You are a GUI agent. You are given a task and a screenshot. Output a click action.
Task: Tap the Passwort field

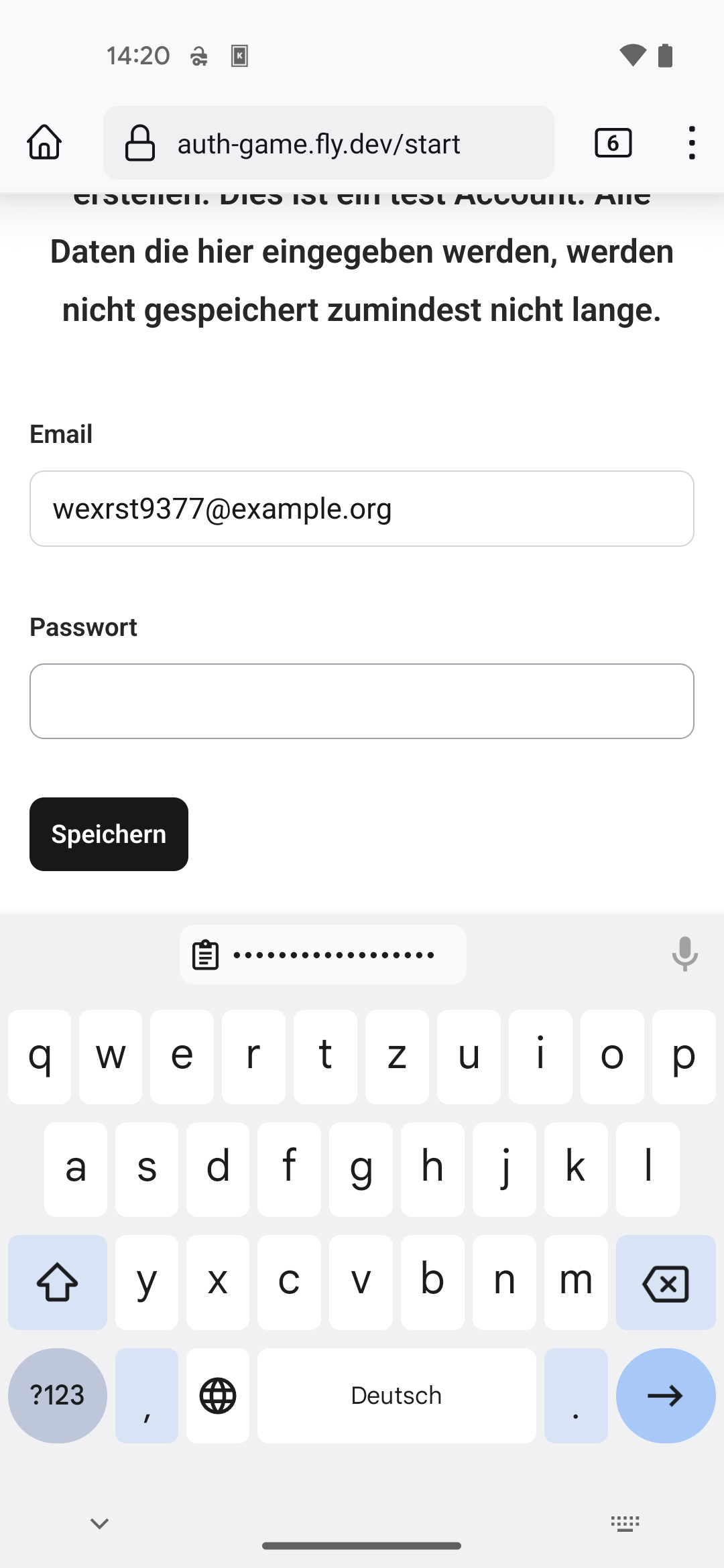(362, 702)
